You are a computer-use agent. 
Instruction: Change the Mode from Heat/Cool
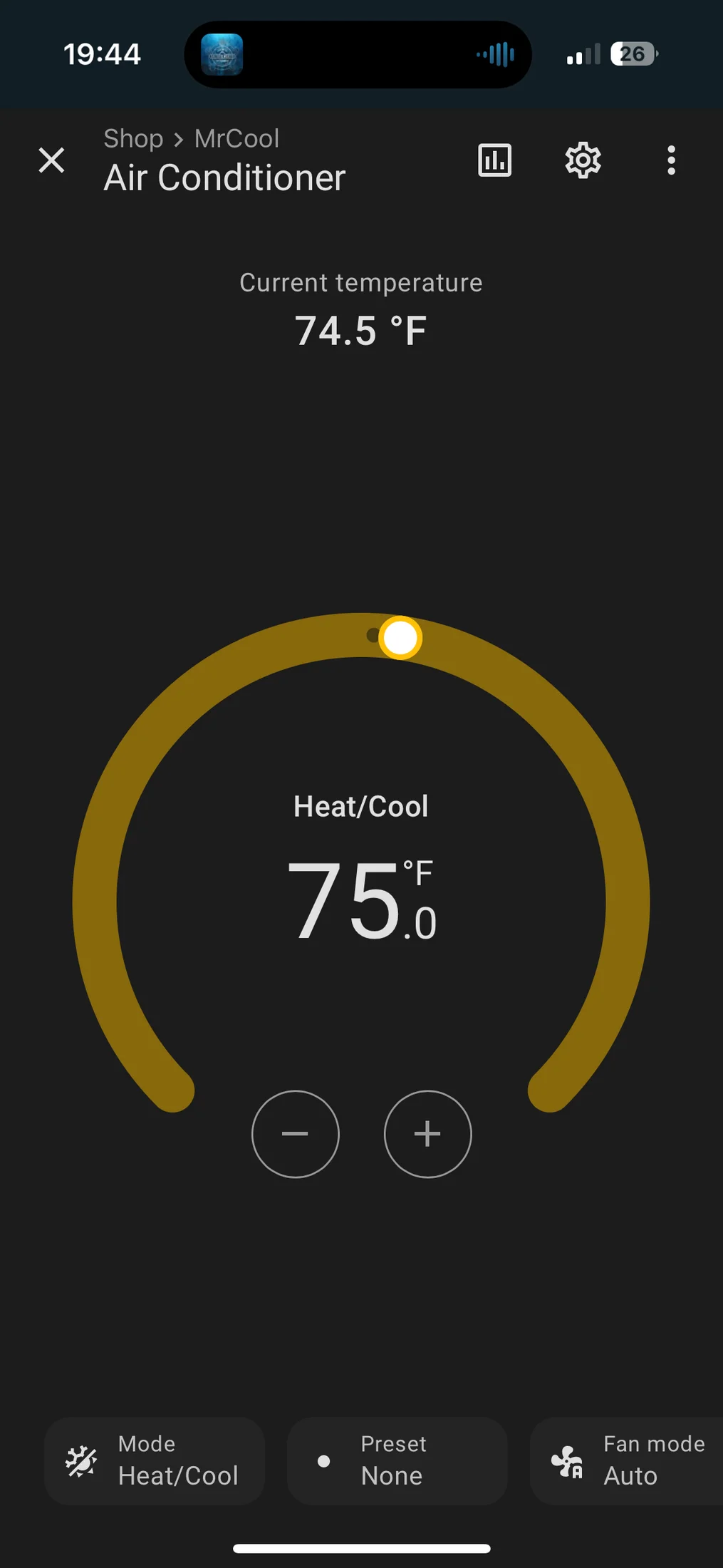(155, 1461)
